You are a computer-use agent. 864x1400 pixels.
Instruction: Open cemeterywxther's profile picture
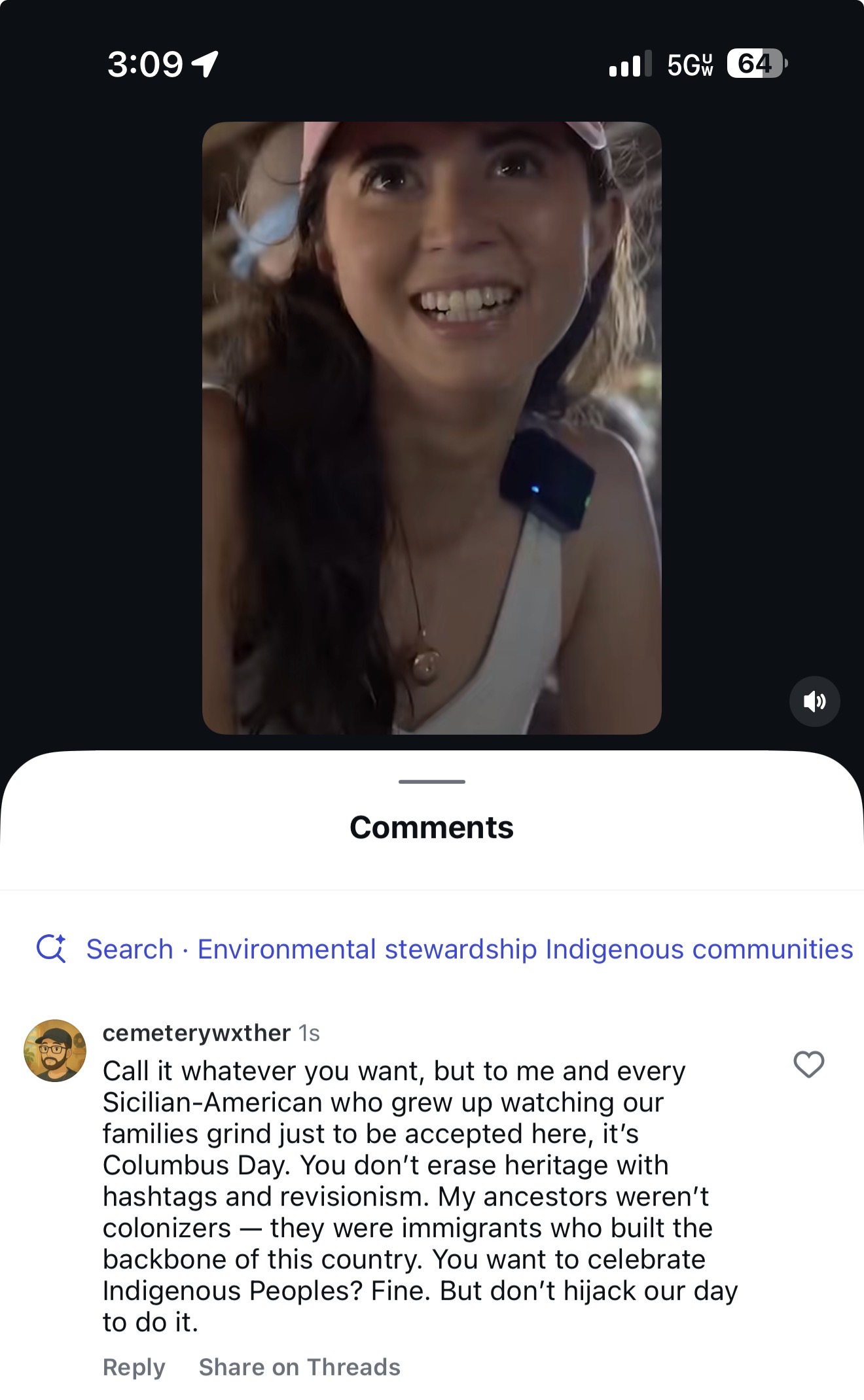55,1050
